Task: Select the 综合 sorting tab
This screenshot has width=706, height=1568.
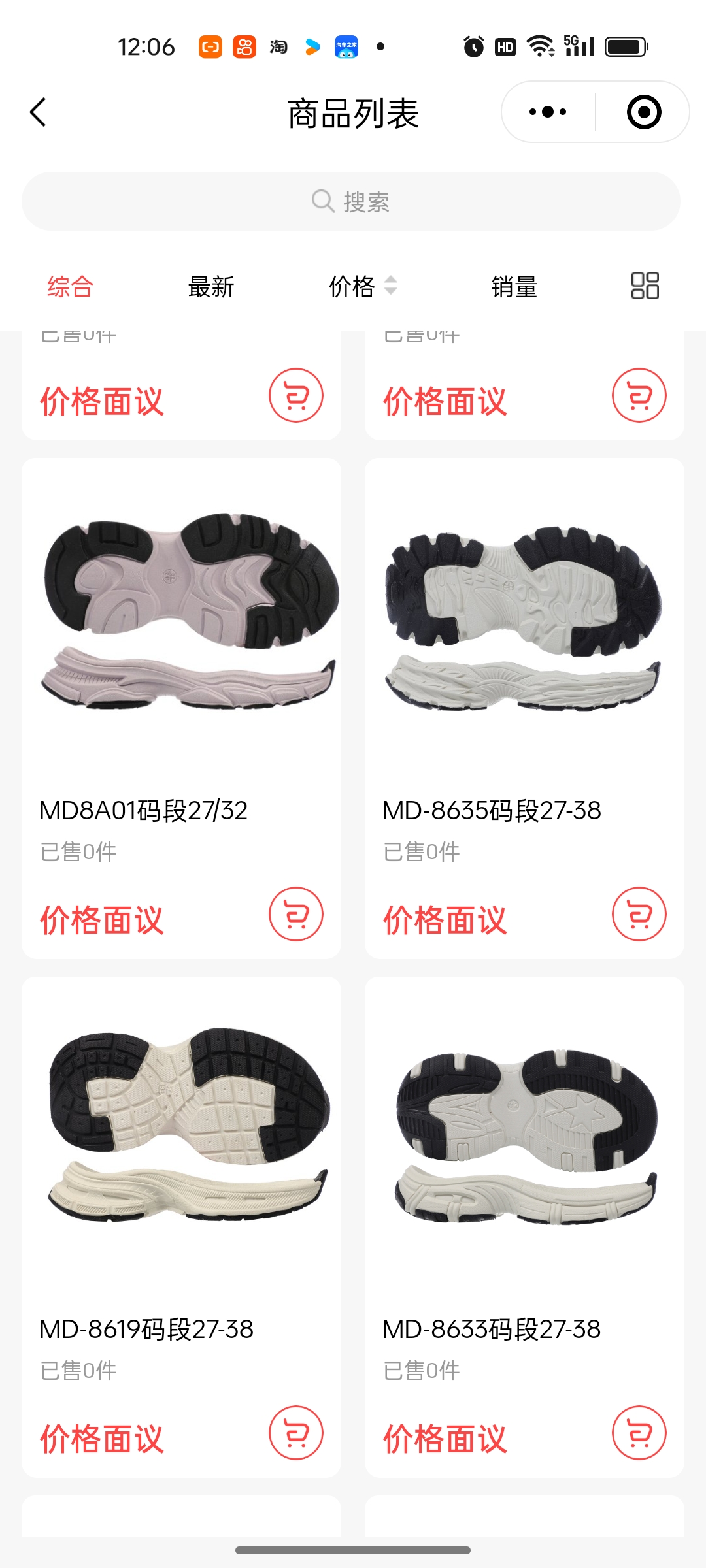Action: click(x=70, y=286)
